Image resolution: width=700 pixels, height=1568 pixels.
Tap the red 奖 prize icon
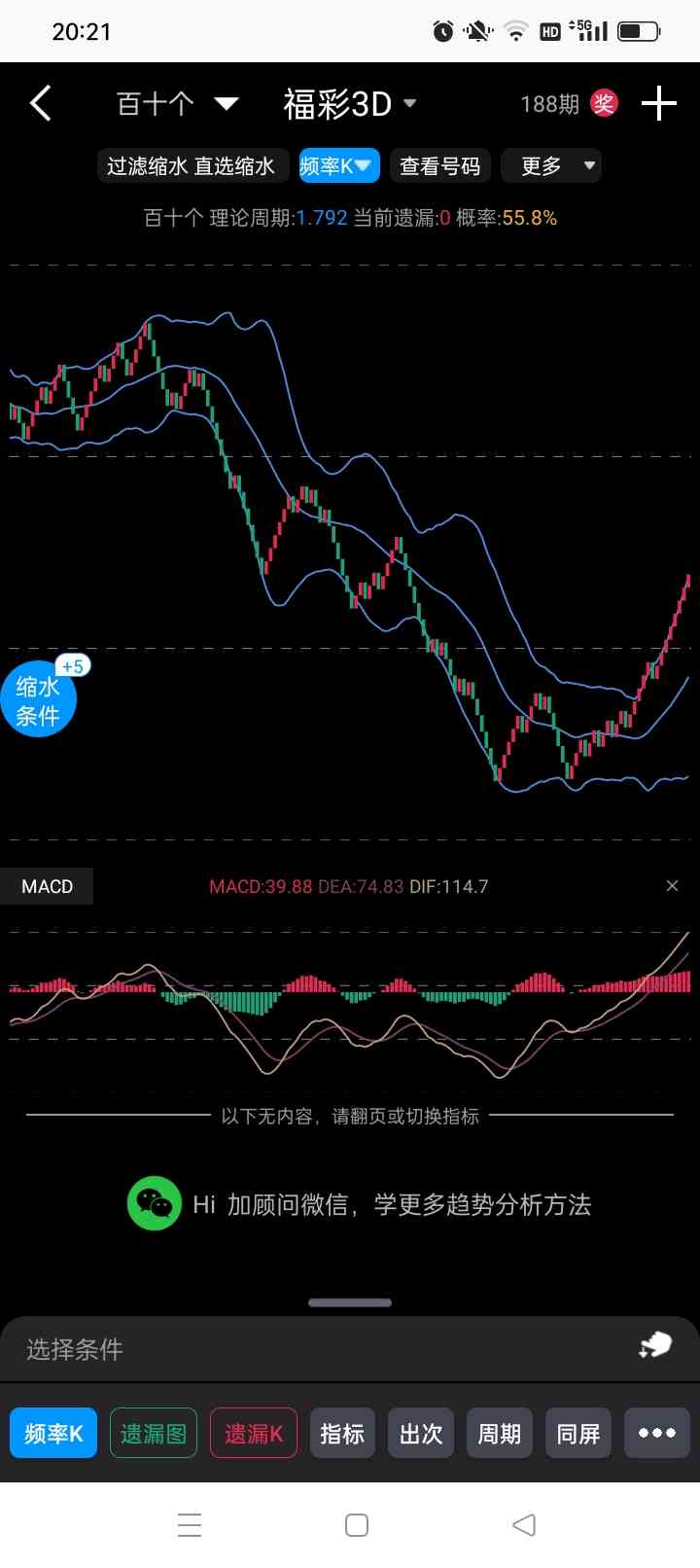coord(604,103)
